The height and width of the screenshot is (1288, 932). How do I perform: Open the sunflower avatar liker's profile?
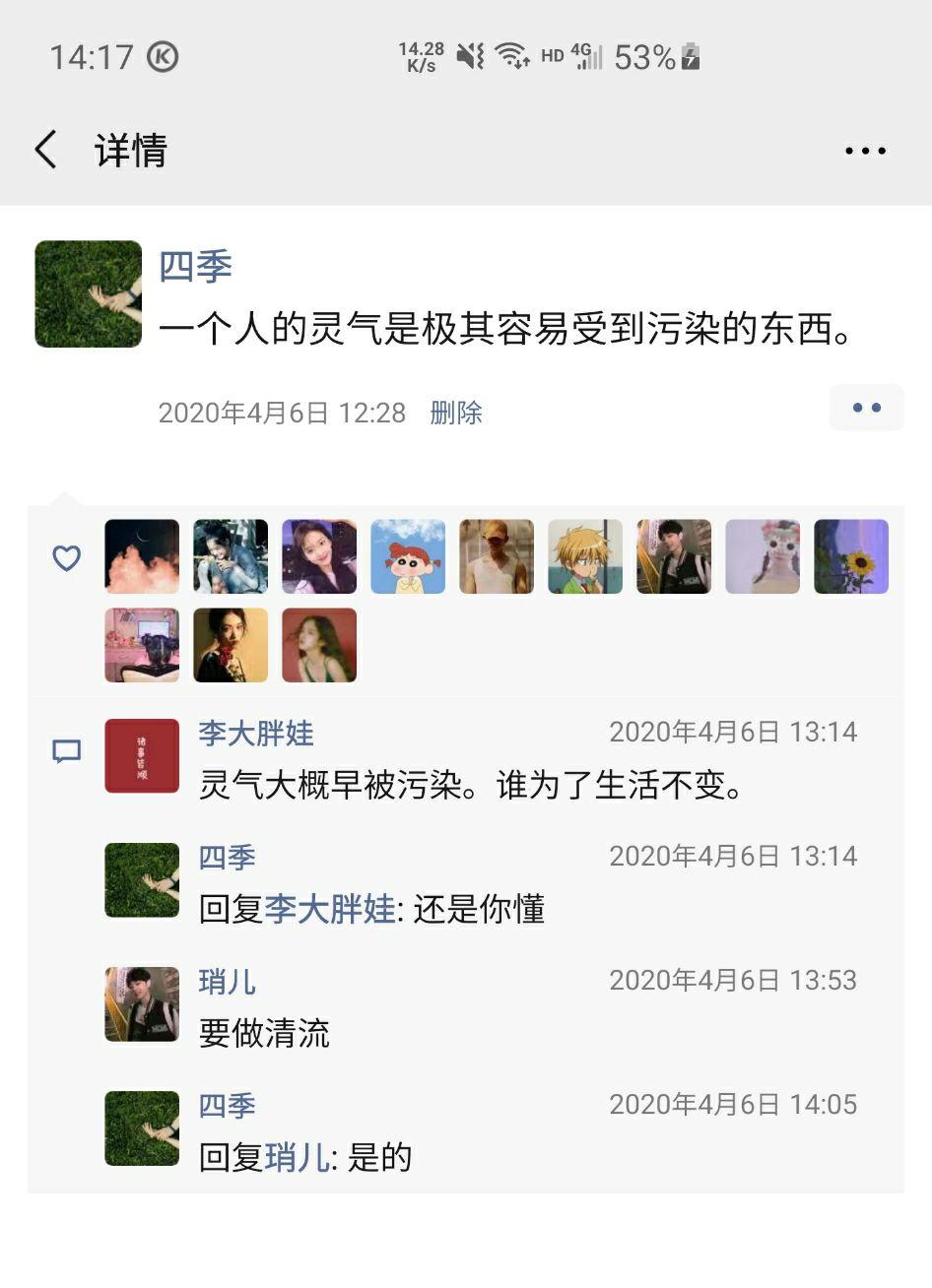tap(851, 556)
